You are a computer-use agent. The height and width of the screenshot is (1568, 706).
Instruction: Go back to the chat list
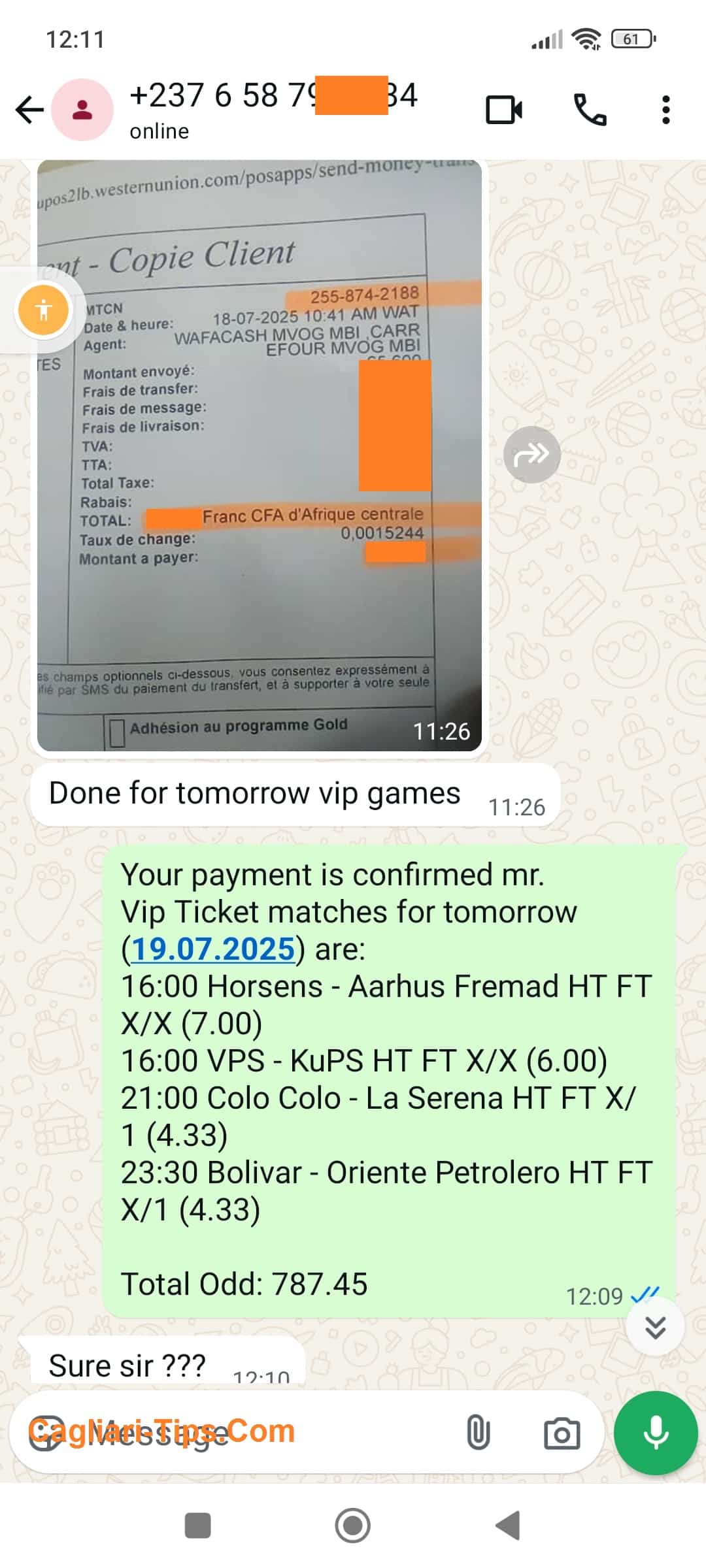pos(29,110)
